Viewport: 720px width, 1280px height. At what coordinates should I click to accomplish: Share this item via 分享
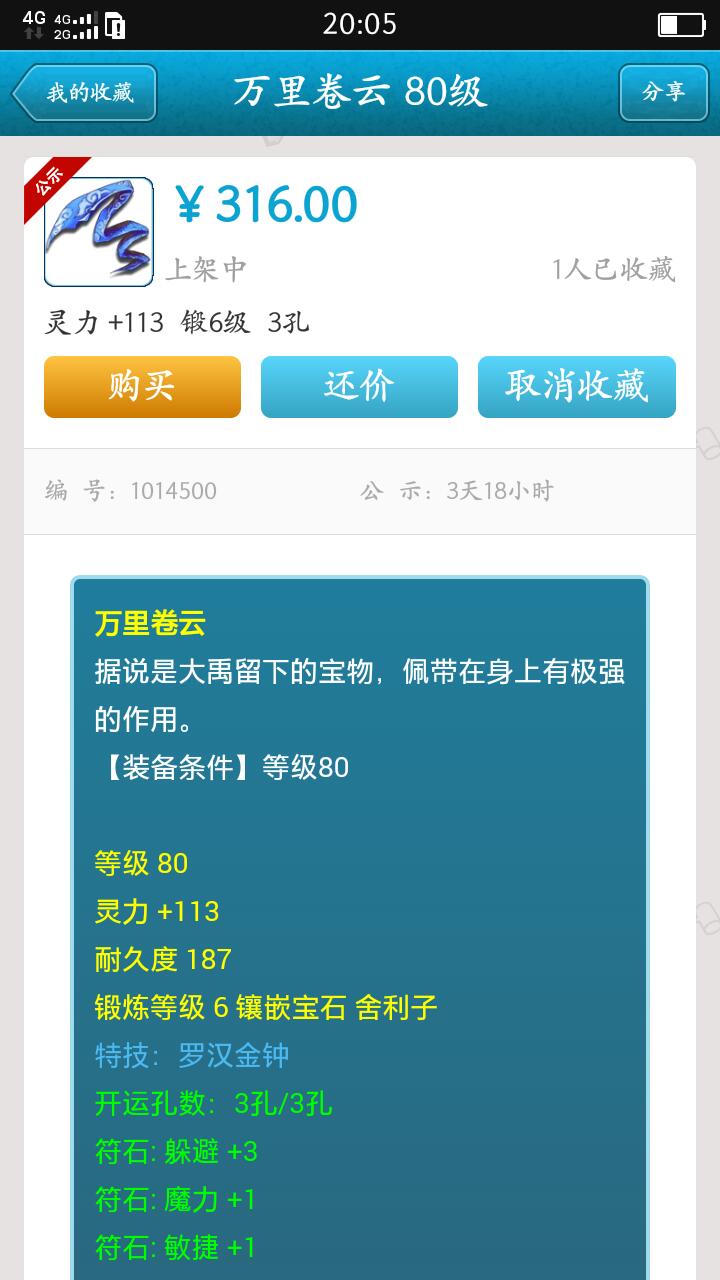point(663,92)
